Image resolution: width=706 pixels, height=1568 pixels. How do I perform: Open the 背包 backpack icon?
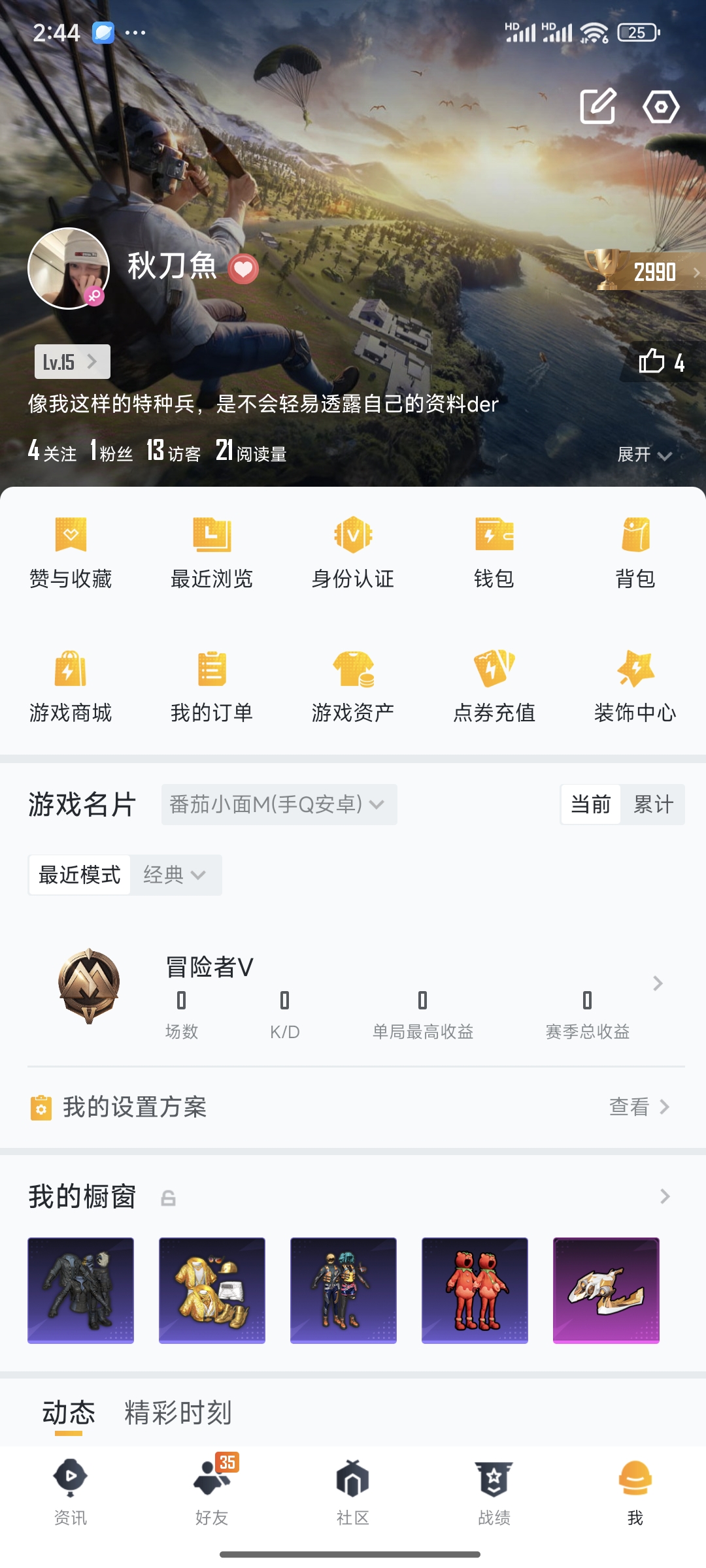pos(634,552)
